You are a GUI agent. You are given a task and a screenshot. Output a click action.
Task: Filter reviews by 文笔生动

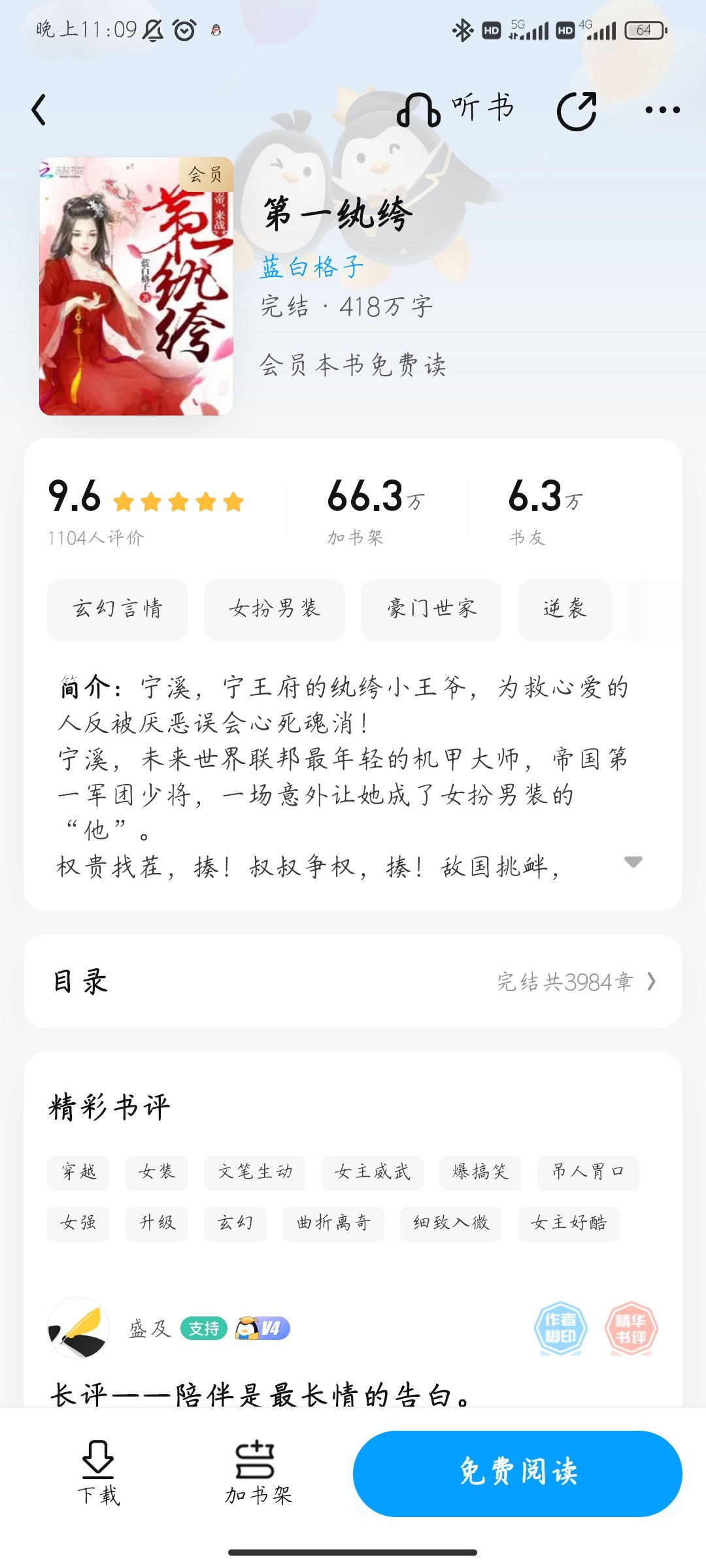(x=255, y=1173)
